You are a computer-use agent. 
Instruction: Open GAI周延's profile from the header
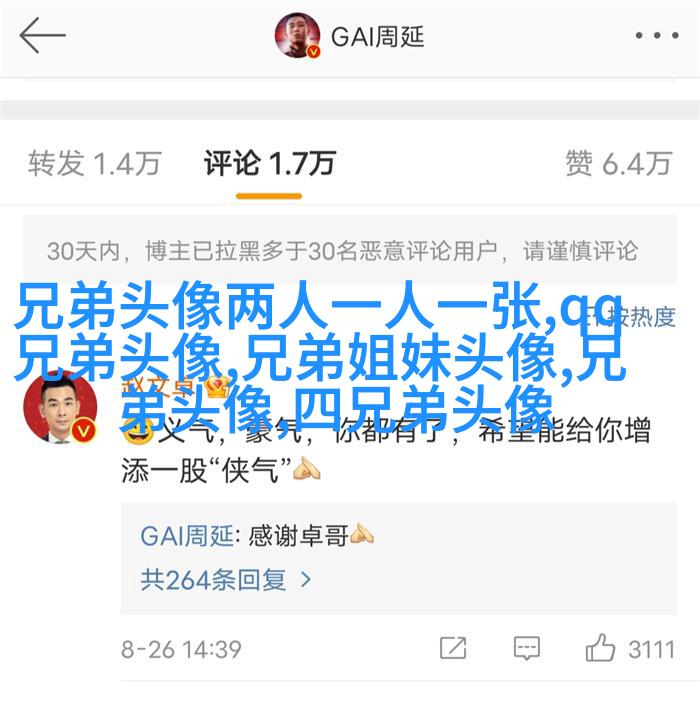pyautogui.click(x=350, y=38)
